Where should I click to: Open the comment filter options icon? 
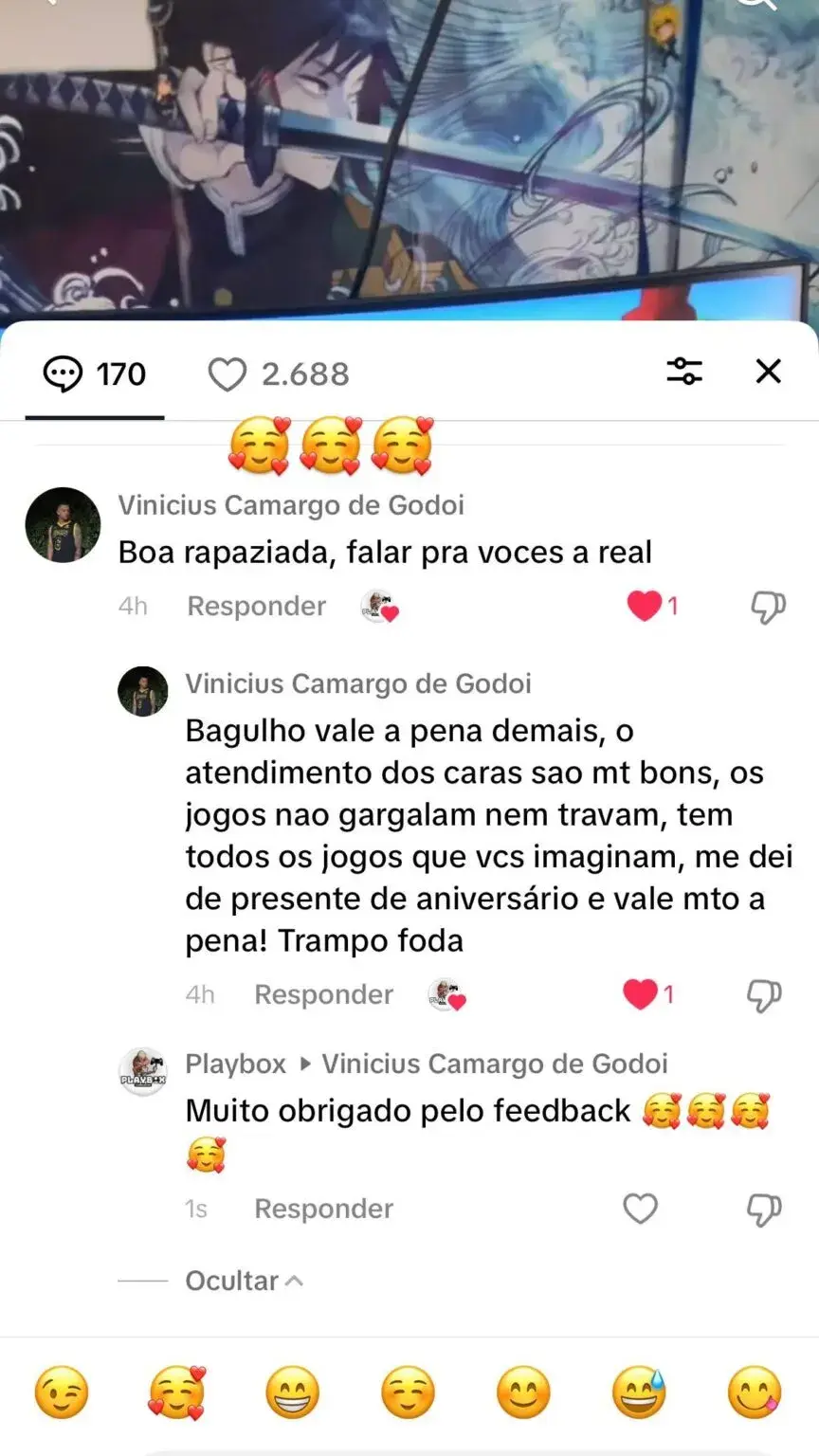684,373
